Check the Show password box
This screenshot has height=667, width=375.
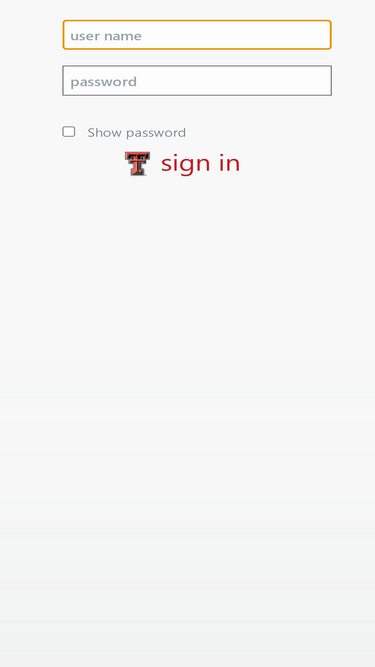click(x=69, y=132)
